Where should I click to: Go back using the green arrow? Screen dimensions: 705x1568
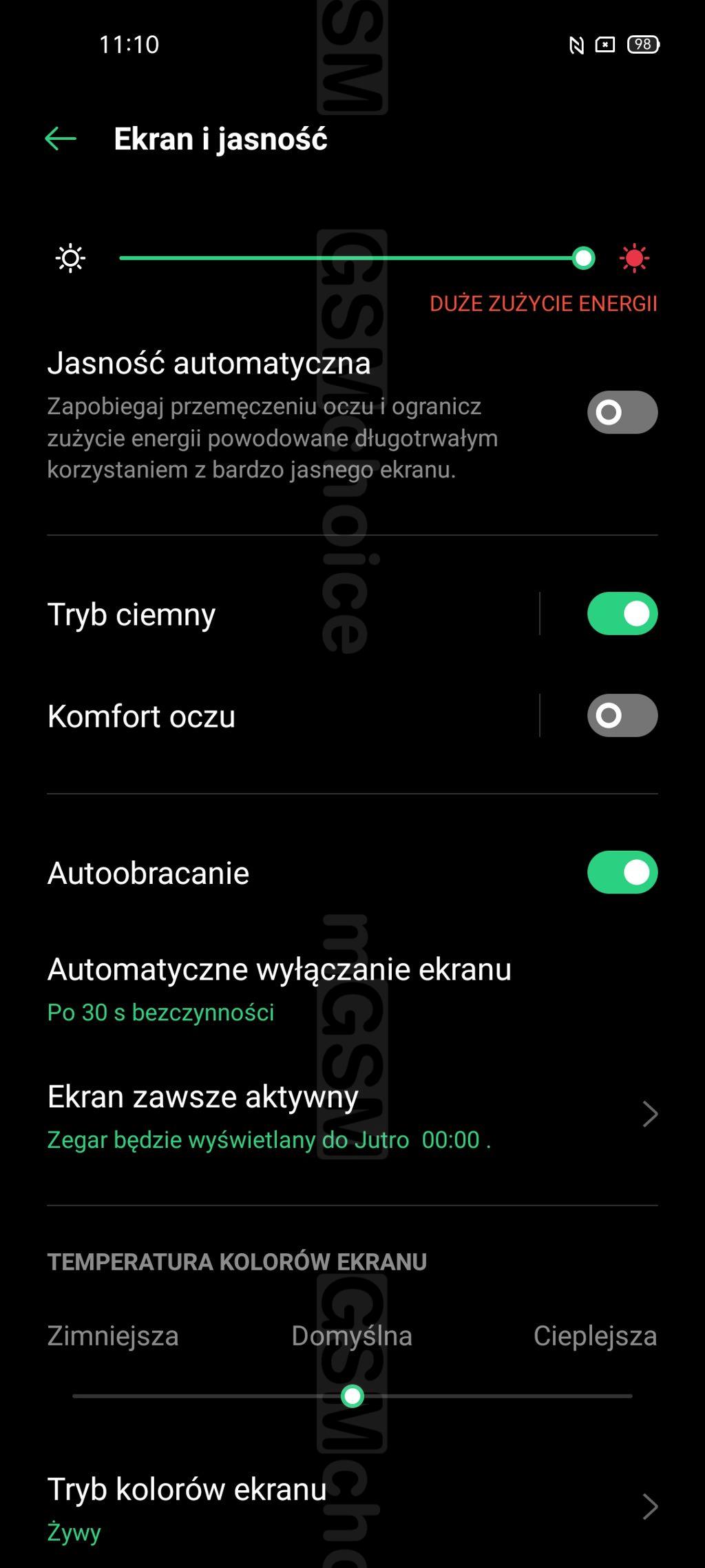click(x=61, y=139)
